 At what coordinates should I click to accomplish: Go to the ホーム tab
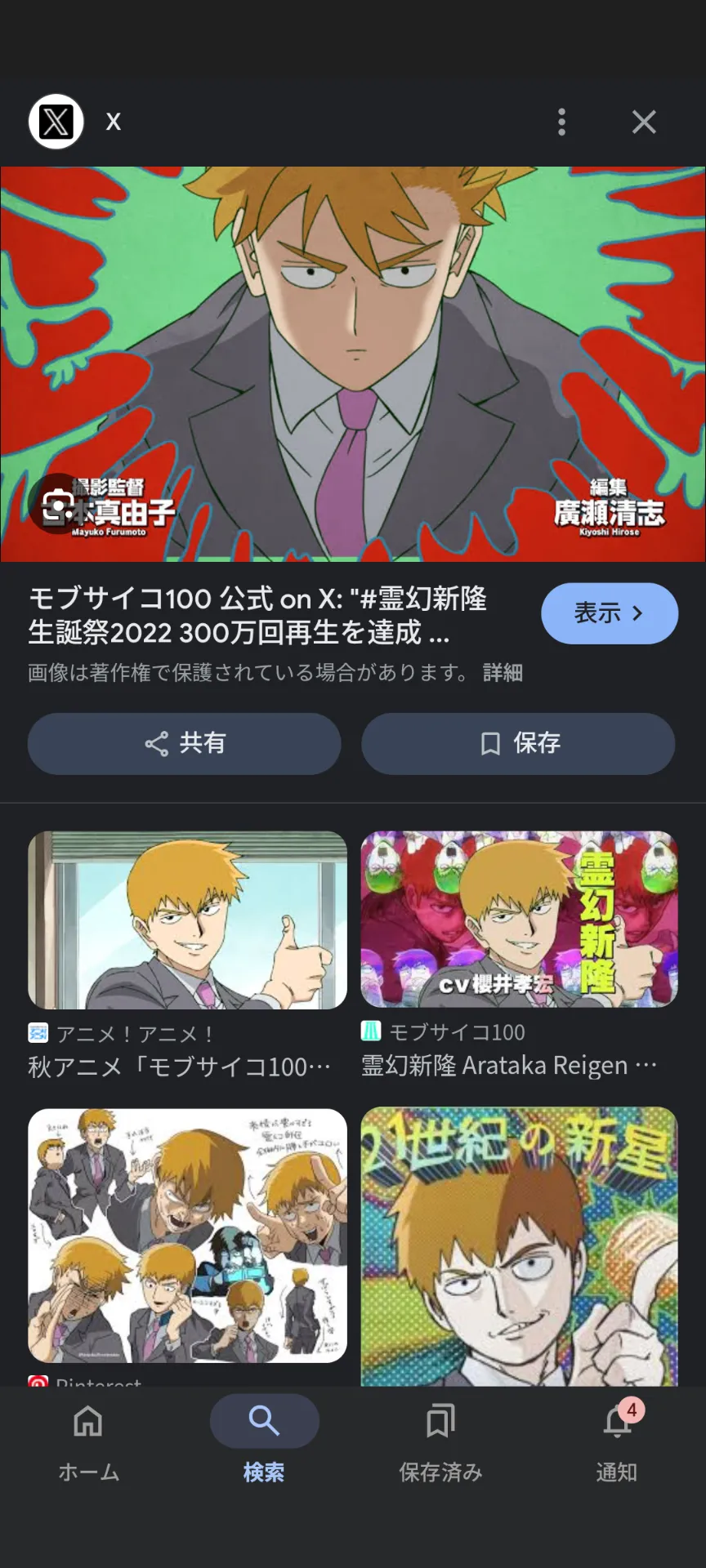[88, 1439]
